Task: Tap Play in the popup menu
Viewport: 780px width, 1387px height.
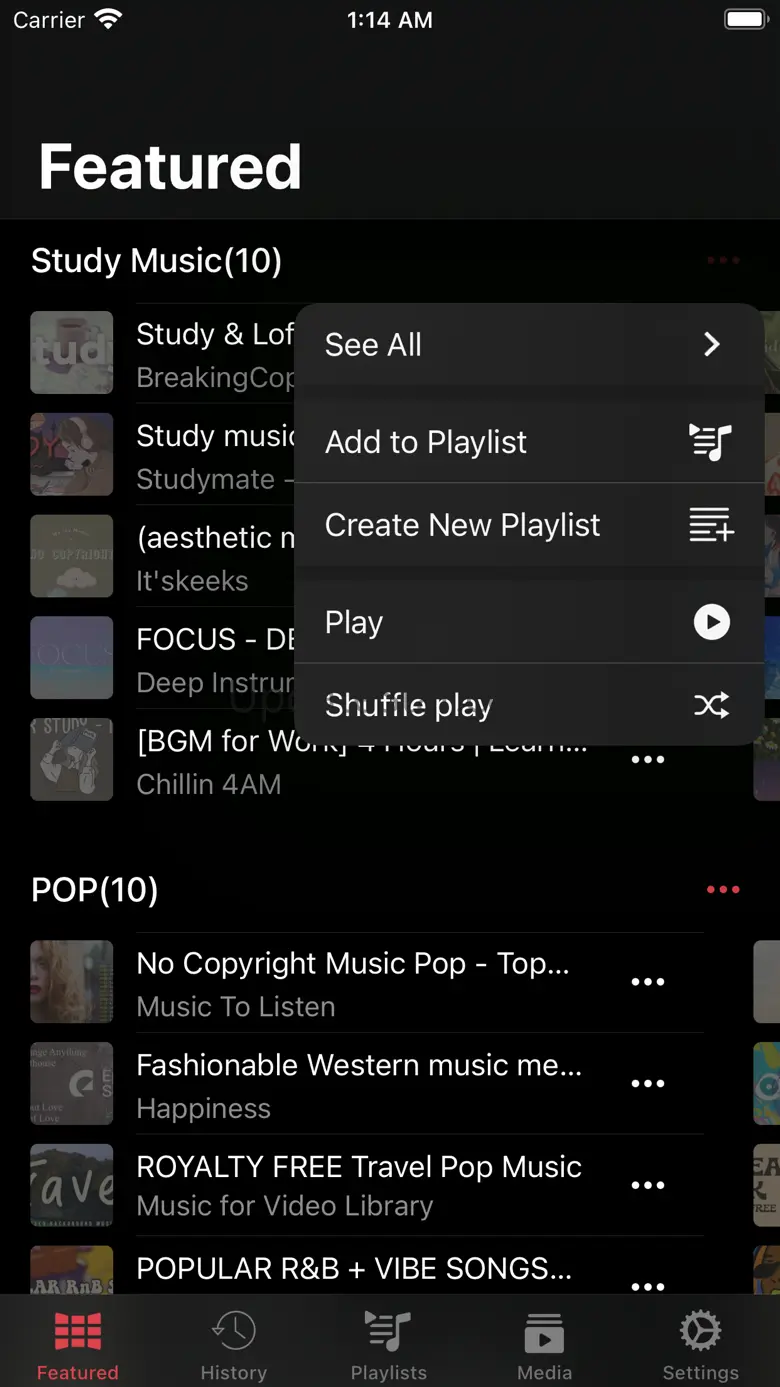Action: (x=529, y=622)
